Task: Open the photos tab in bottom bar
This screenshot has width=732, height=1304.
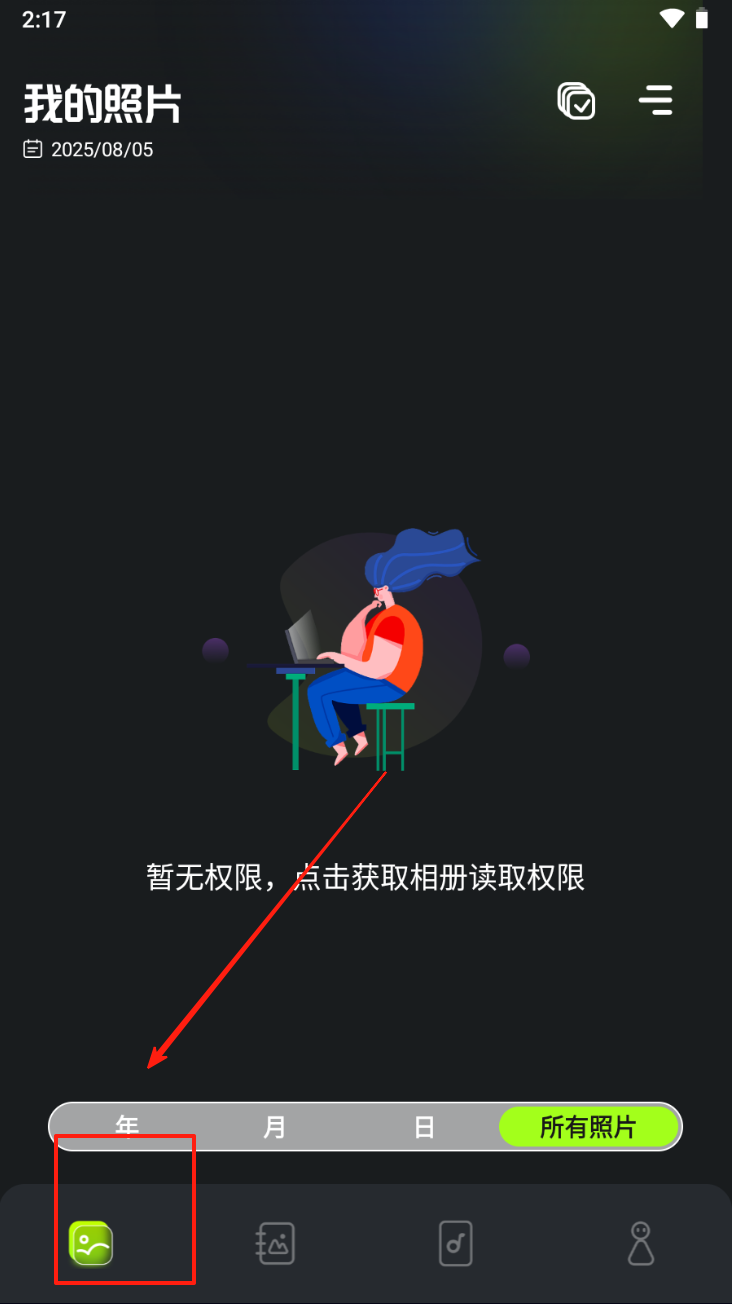Action: 91,1244
